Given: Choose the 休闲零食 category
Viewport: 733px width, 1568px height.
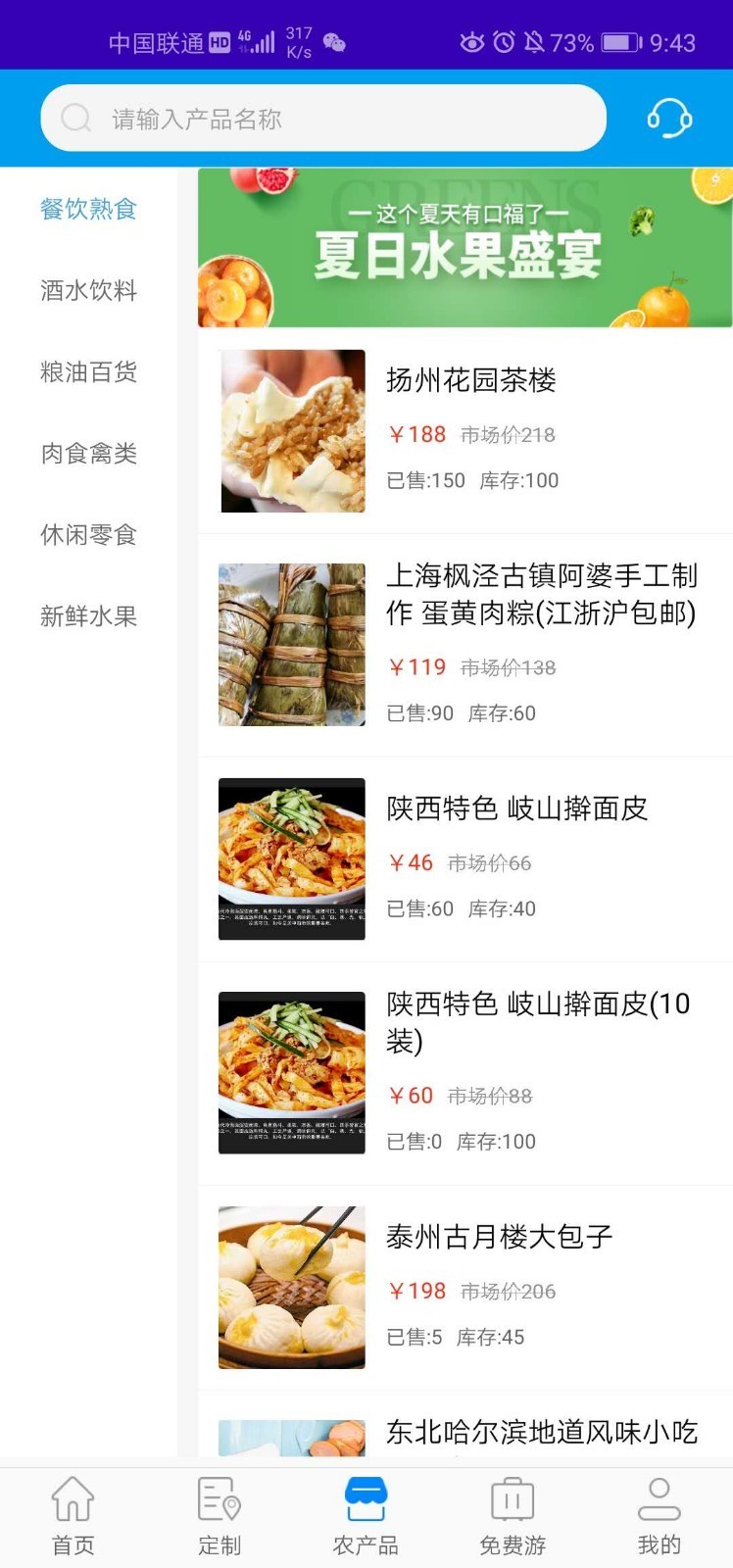Looking at the screenshot, I should pyautogui.click(x=89, y=535).
